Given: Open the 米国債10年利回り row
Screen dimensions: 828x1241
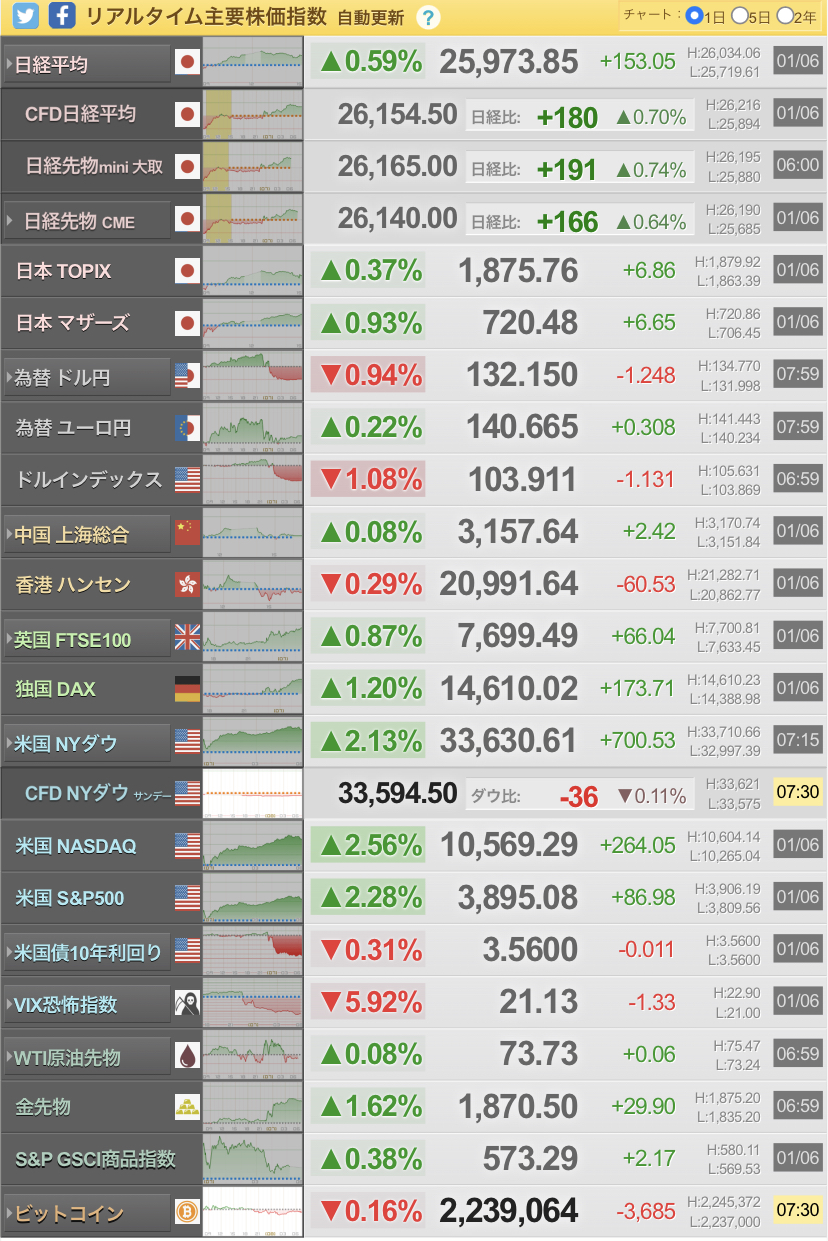Looking at the screenshot, I should pos(87,952).
